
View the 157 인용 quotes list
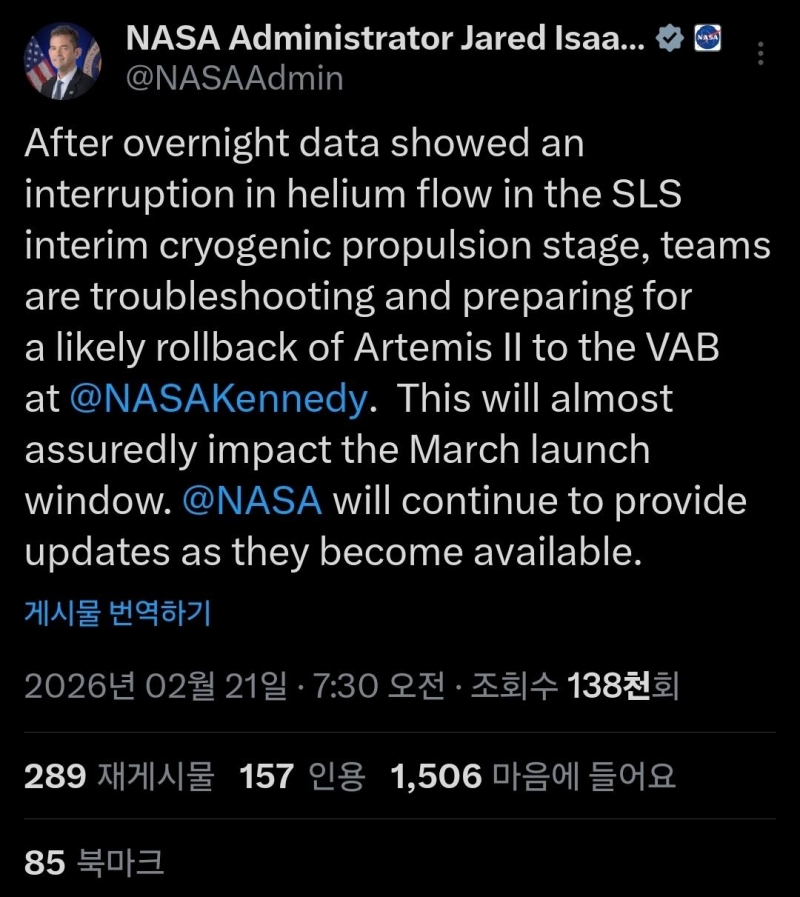click(303, 775)
